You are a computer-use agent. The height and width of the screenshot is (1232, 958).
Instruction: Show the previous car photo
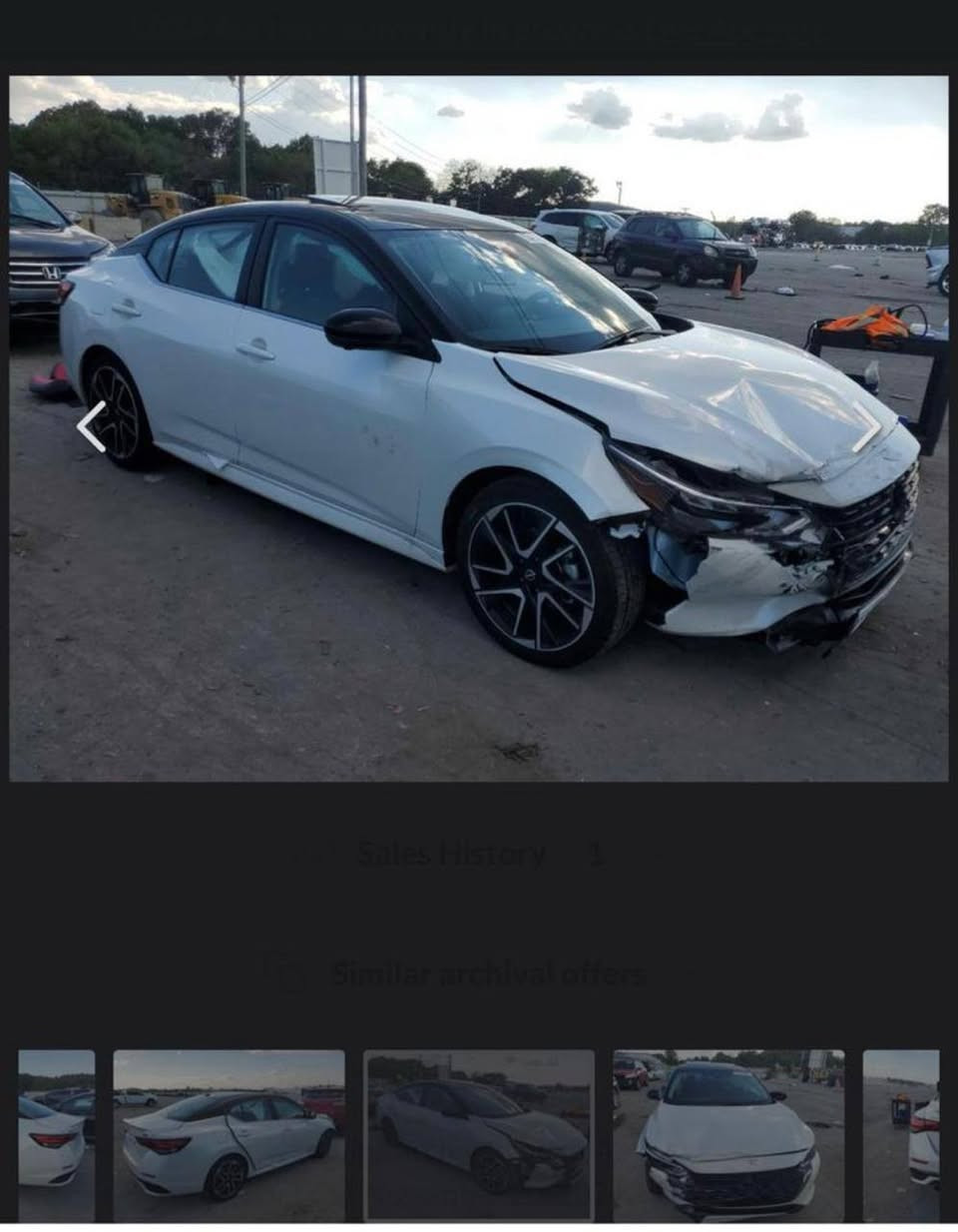pyautogui.click(x=92, y=427)
